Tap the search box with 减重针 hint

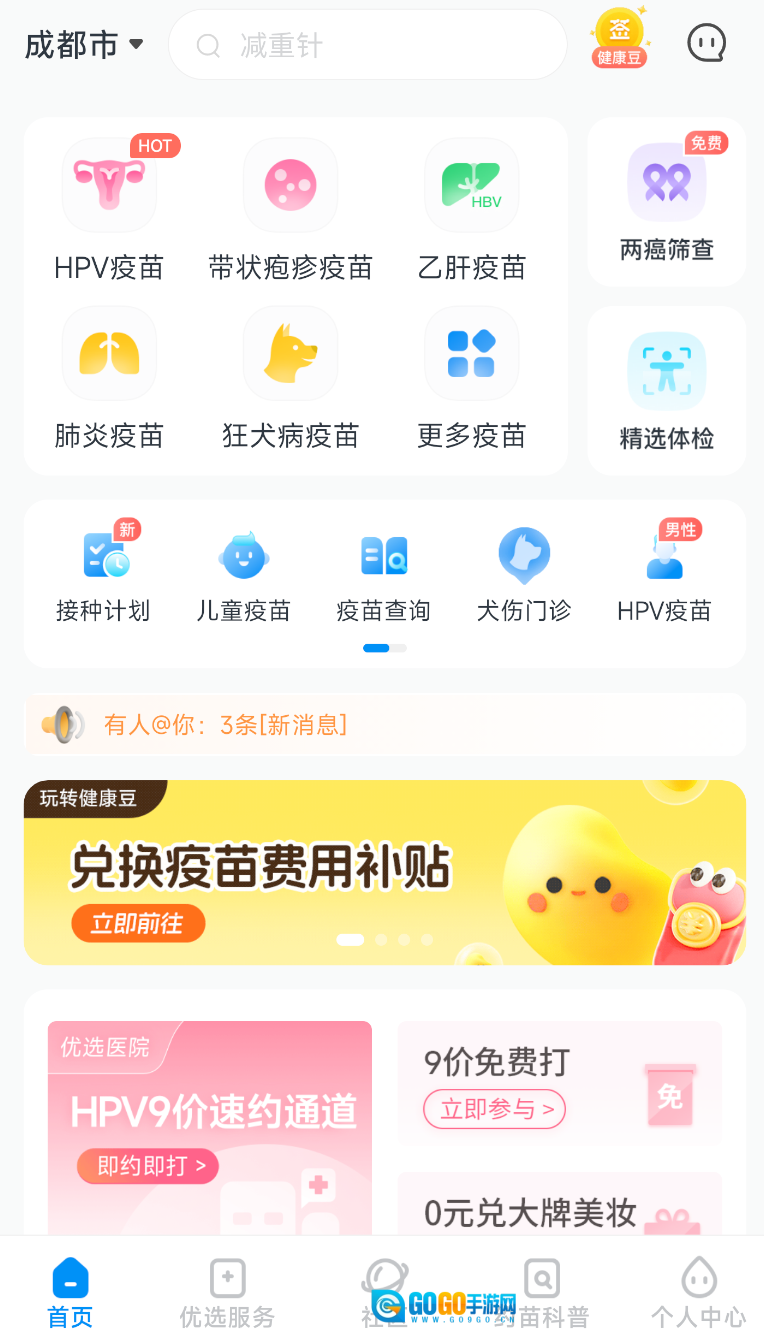367,45
